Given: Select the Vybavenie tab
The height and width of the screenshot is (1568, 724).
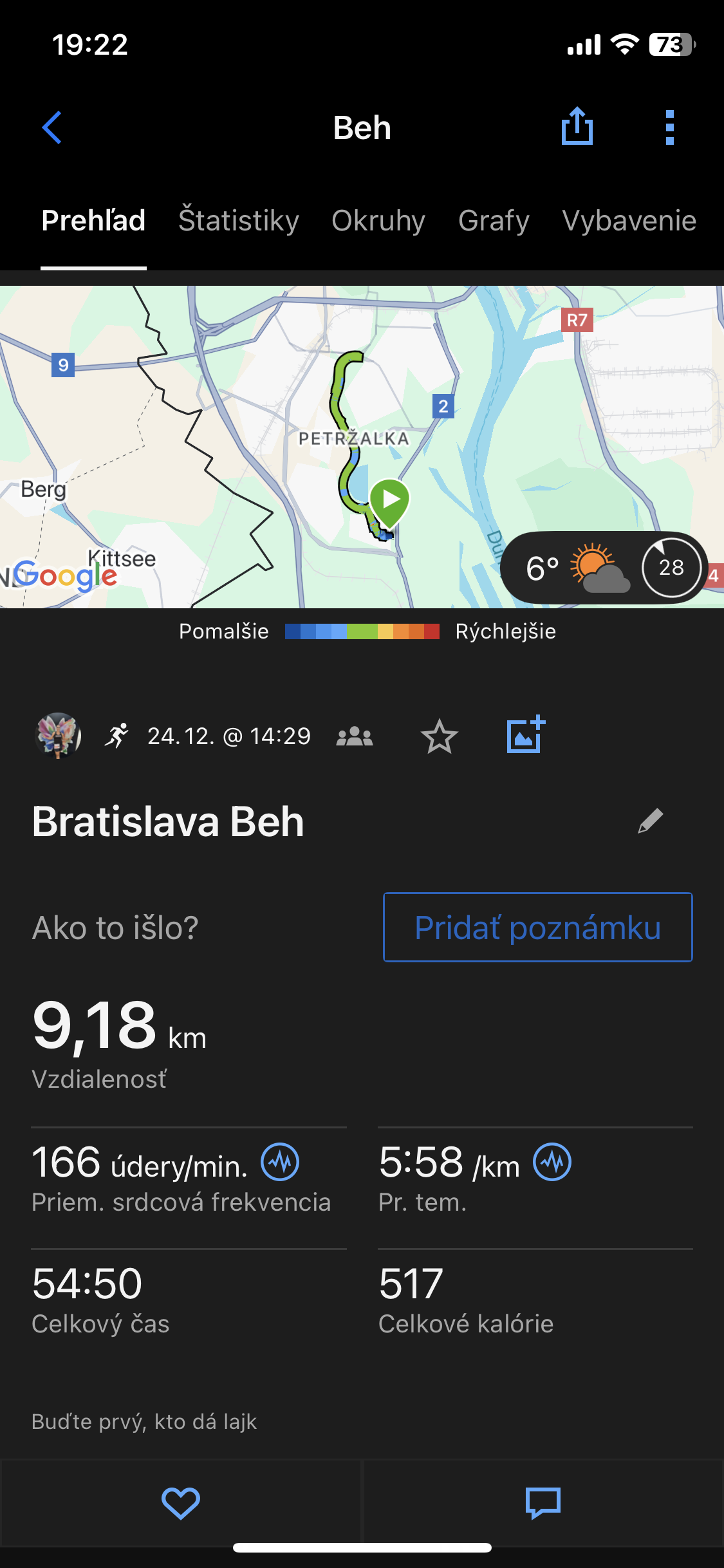Looking at the screenshot, I should pos(629,221).
